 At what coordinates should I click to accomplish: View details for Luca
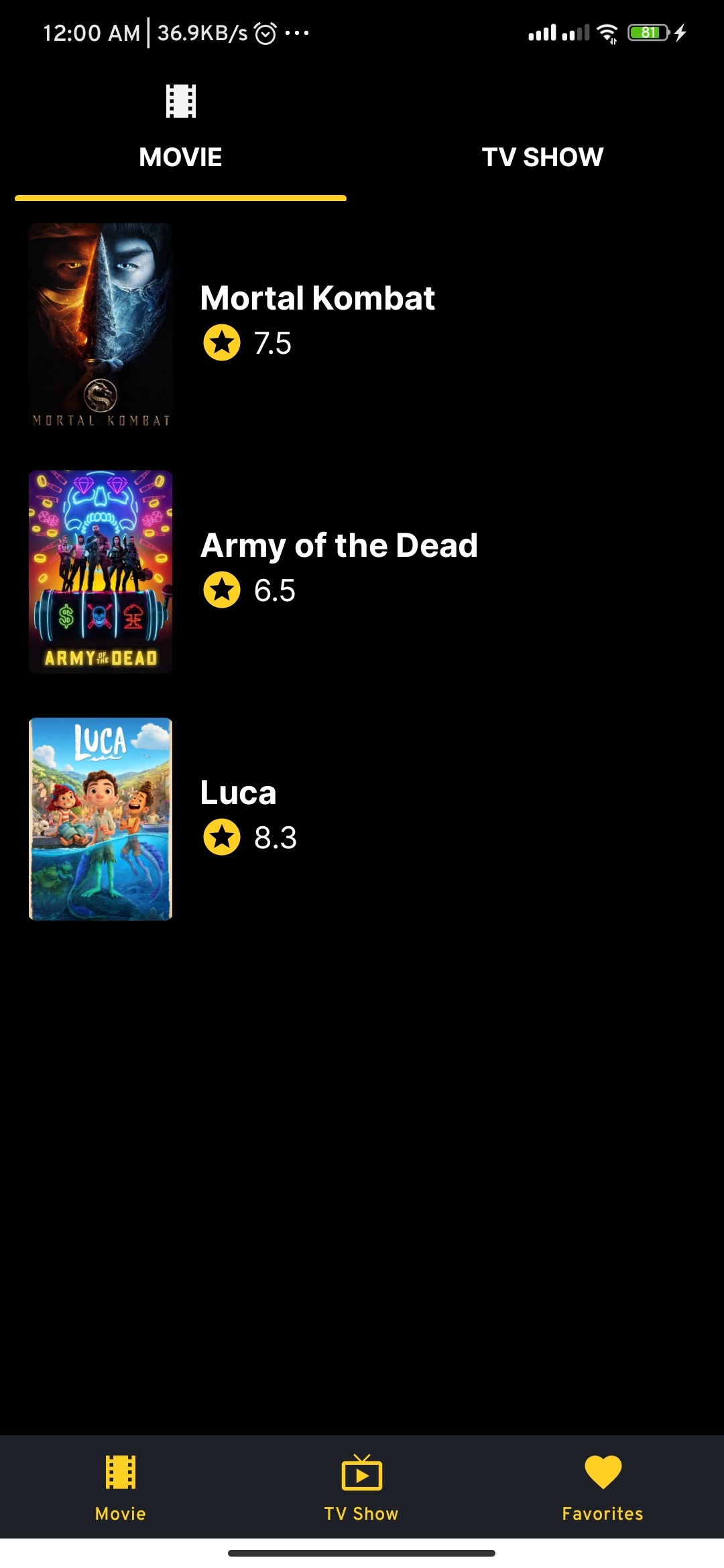click(362, 819)
